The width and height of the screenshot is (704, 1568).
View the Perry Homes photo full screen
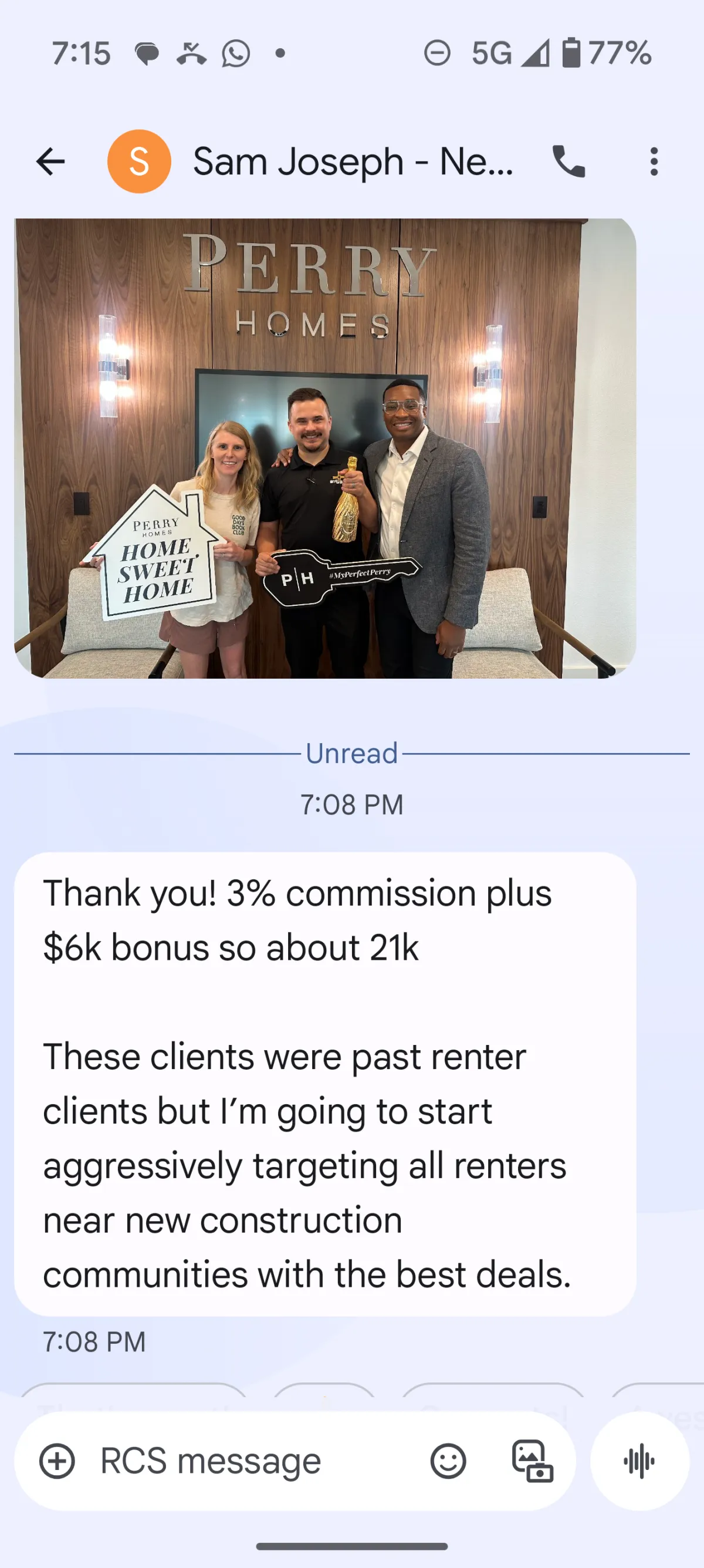point(325,448)
